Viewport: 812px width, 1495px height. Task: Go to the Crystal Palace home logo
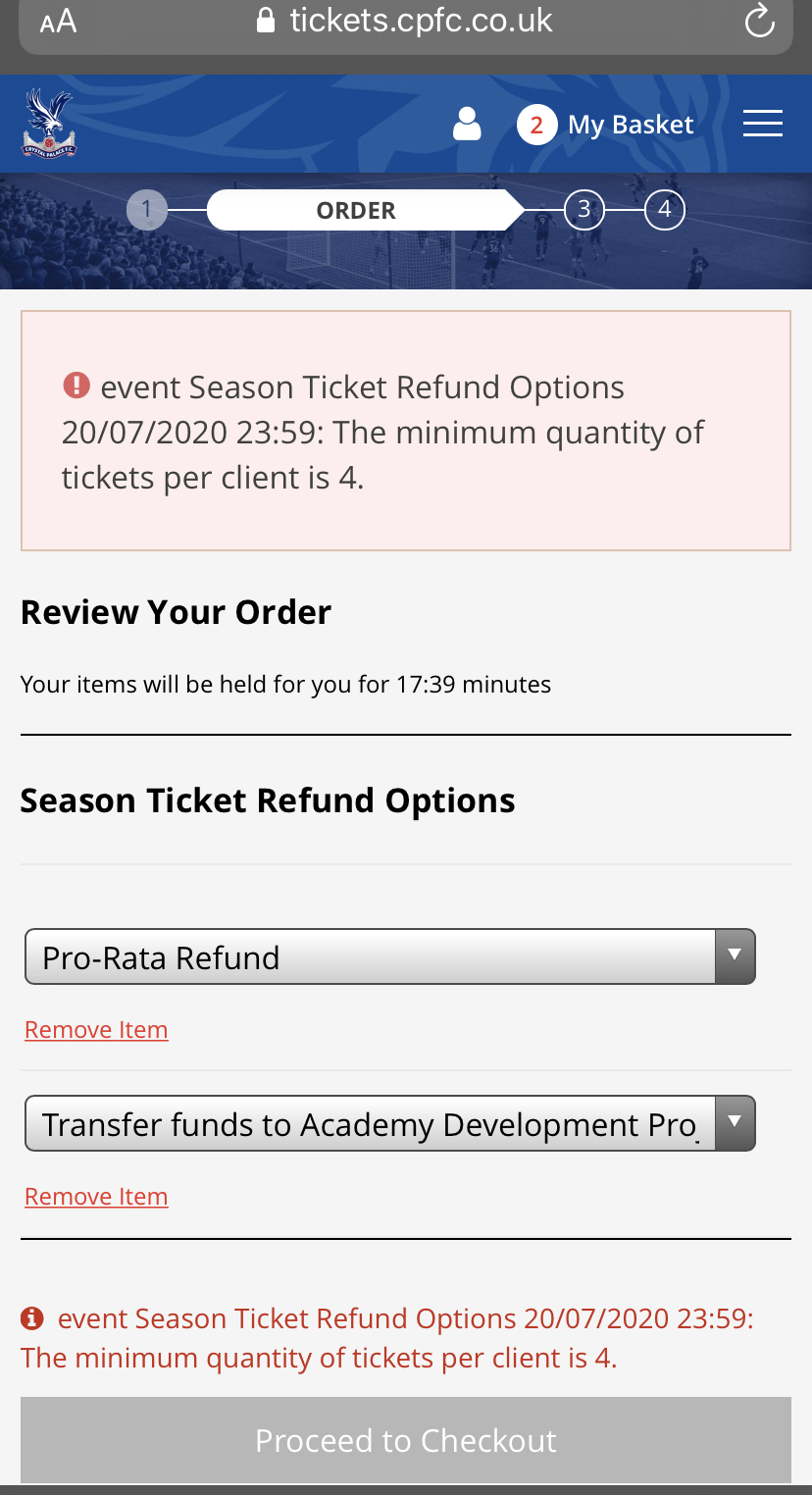(49, 124)
